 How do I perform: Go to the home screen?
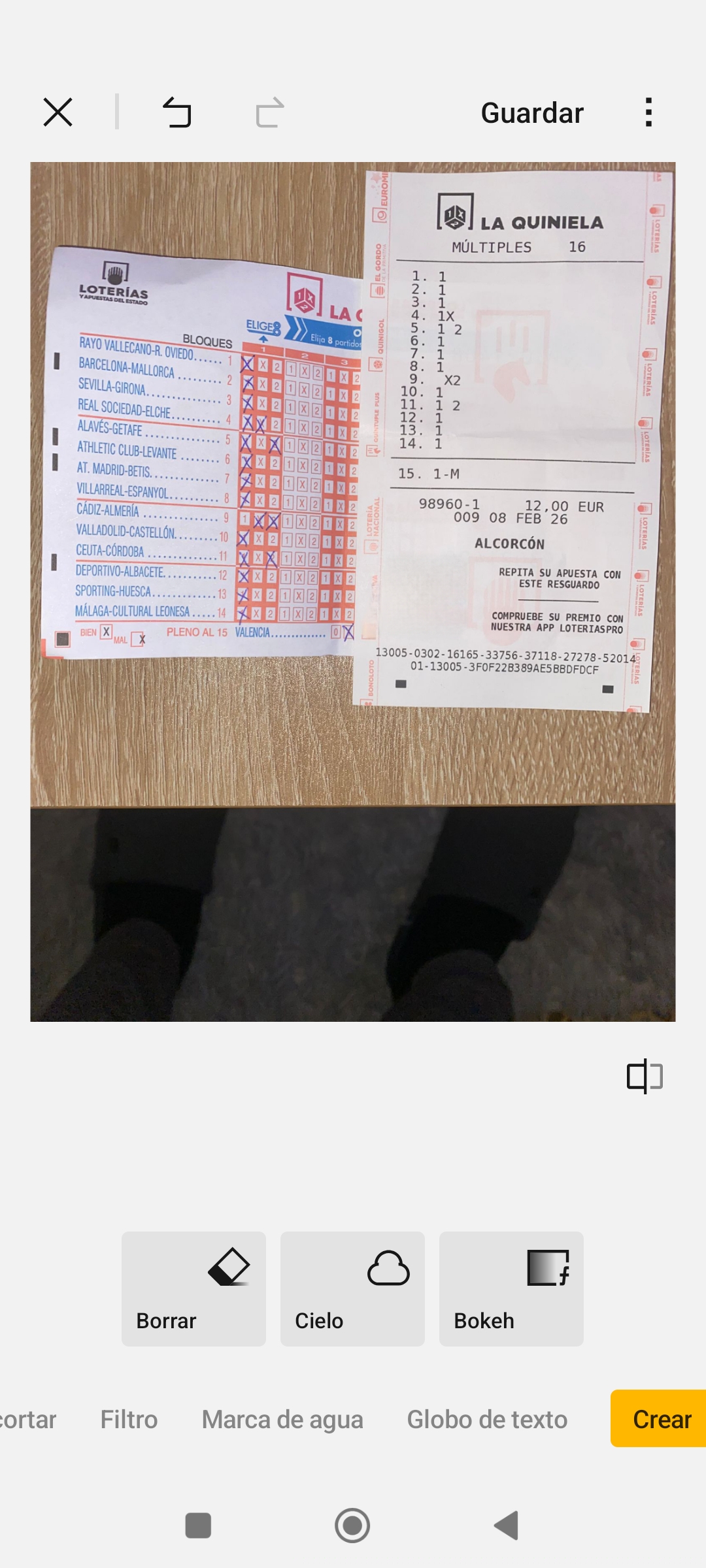click(352, 1526)
